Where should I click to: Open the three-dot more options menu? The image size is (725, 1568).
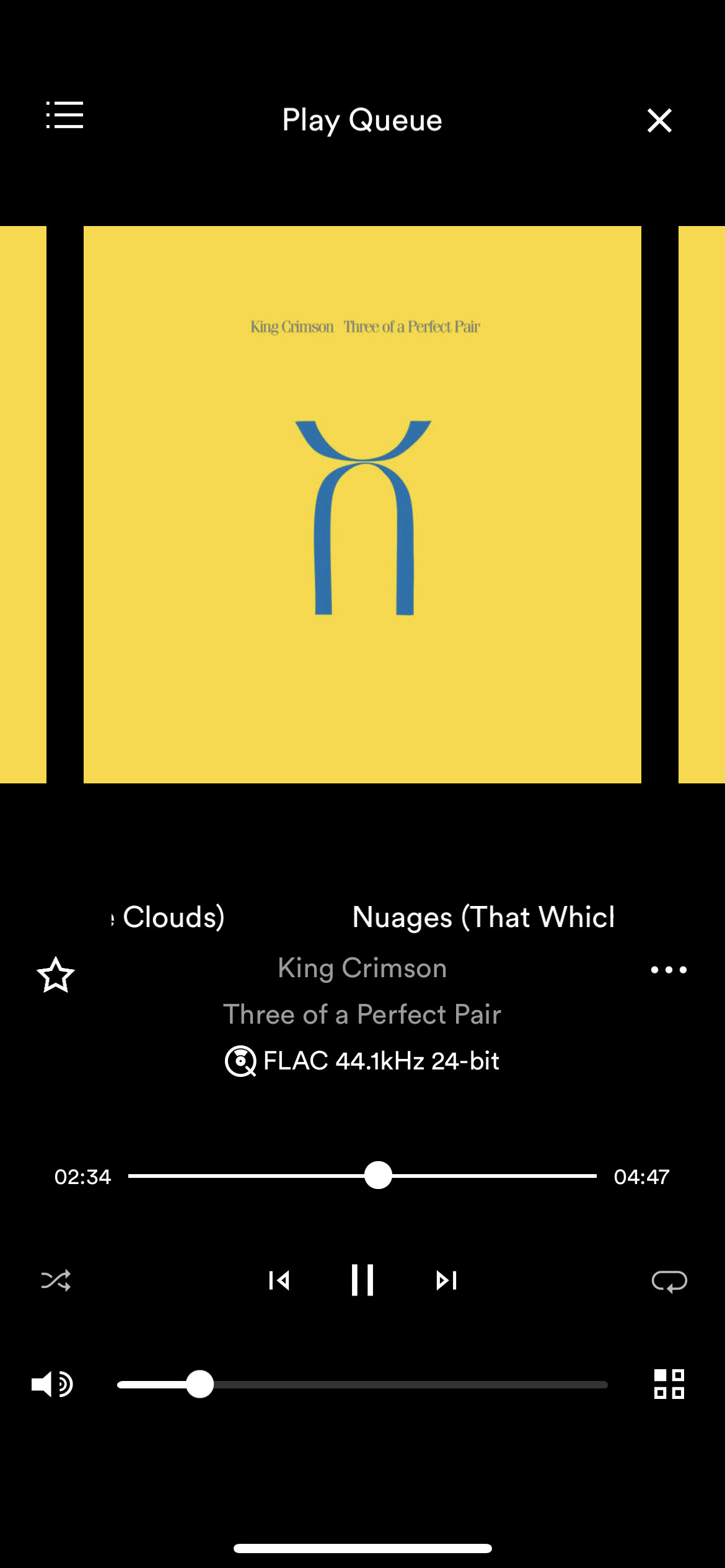(x=669, y=970)
